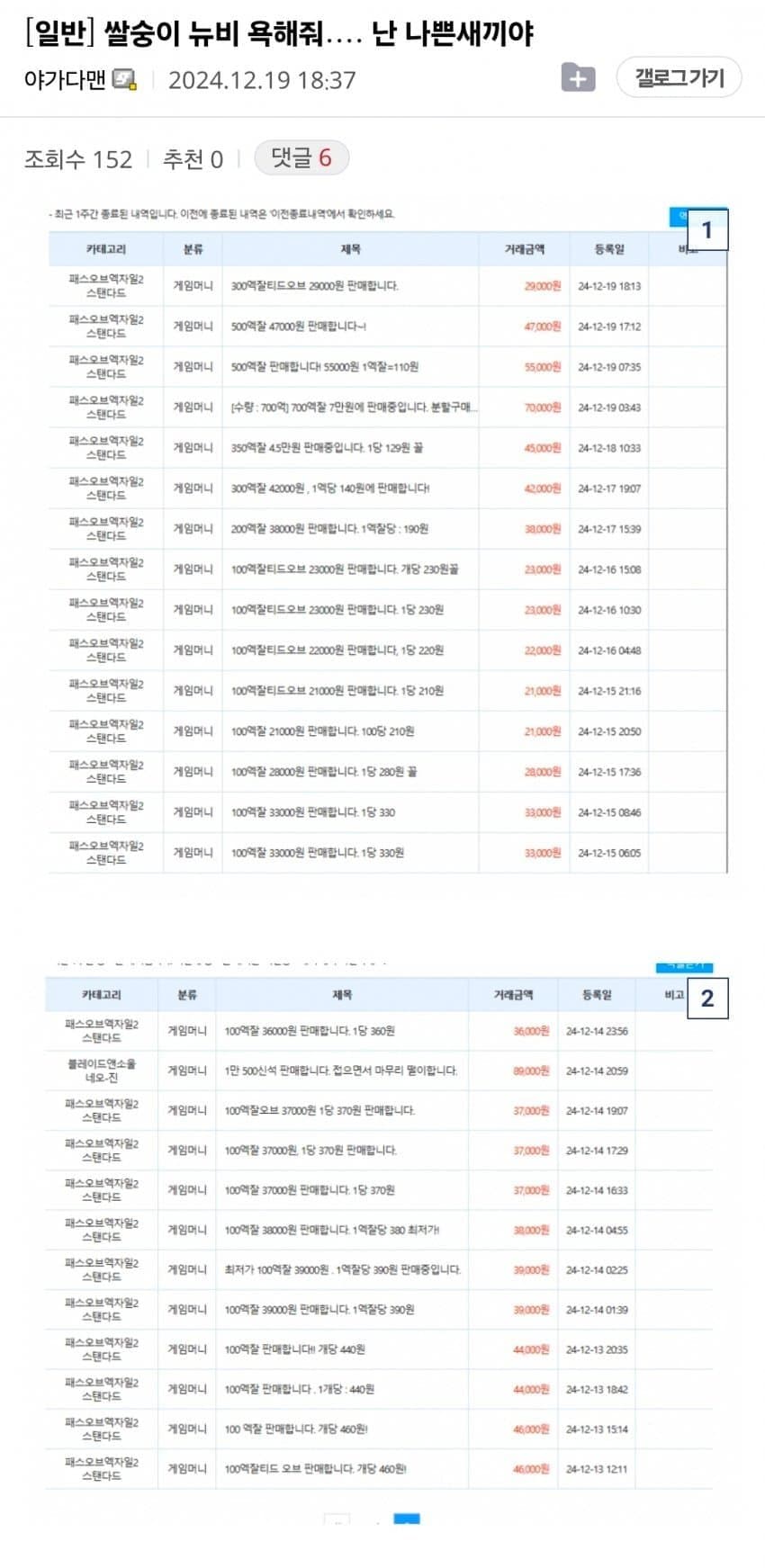Image resolution: width=765 pixels, height=1568 pixels.
Task: Open the first attached sales-history image
Action: [x=387, y=540]
